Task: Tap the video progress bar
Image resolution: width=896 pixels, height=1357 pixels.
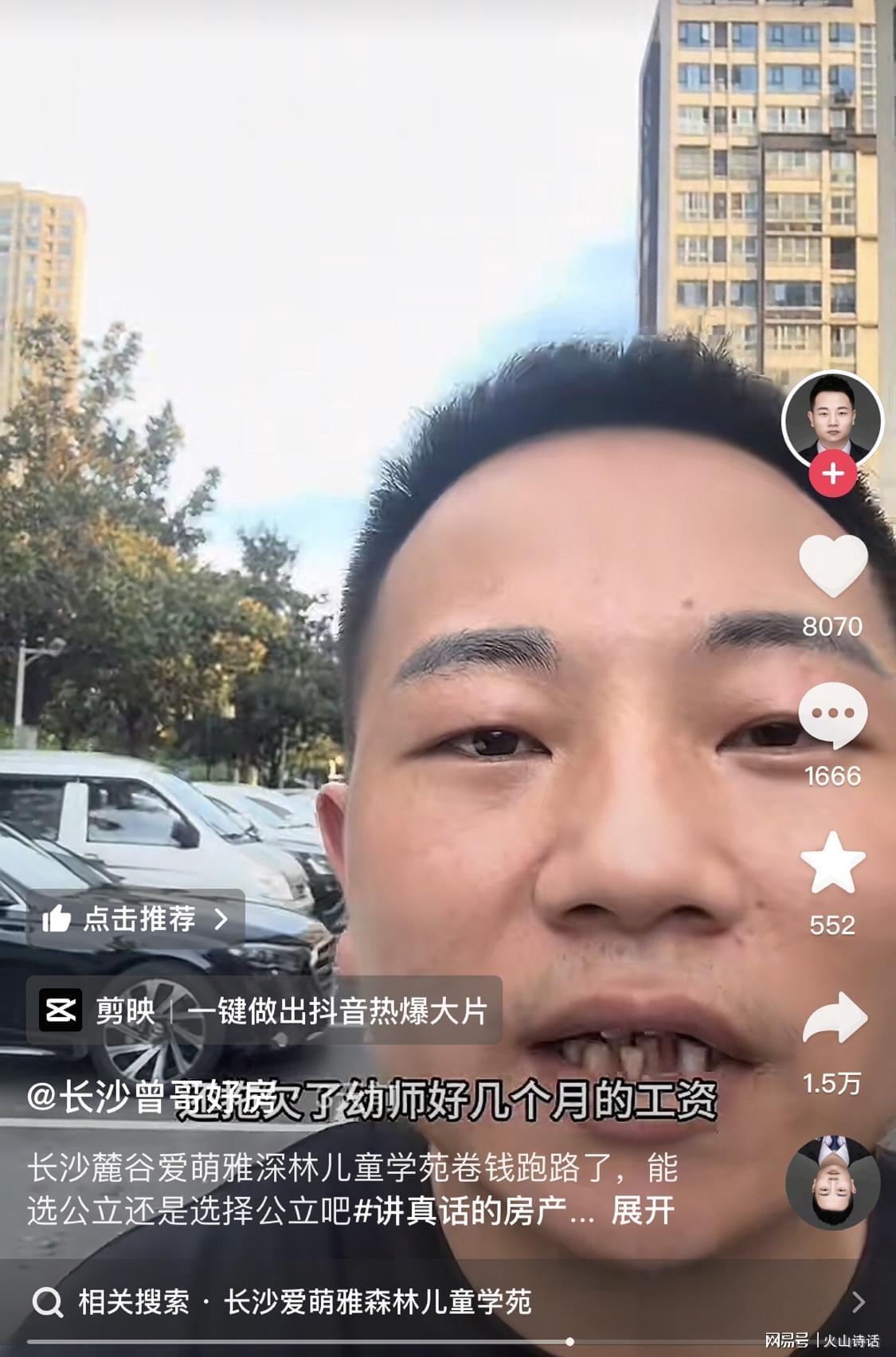Action: [448, 1343]
